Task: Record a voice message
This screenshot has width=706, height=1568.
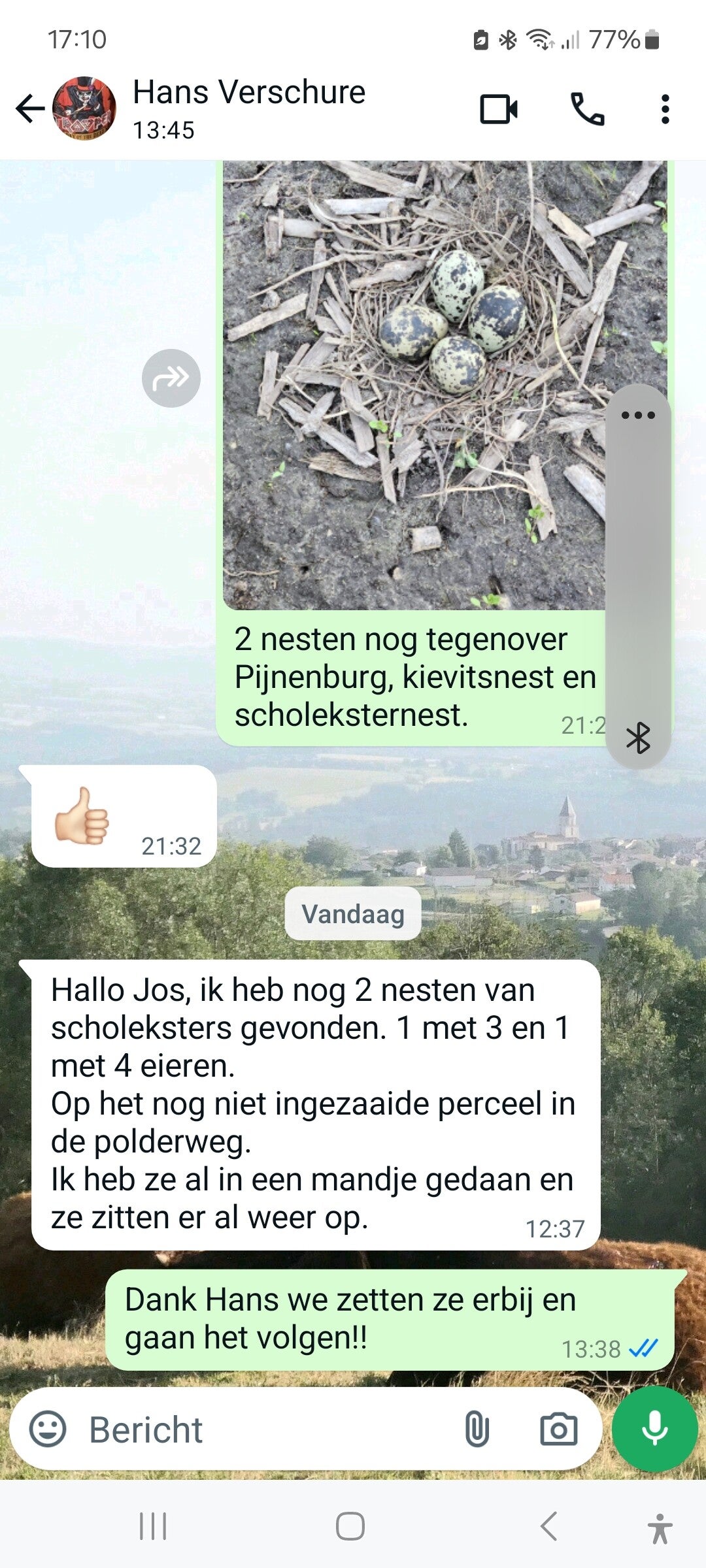Action: pyautogui.click(x=654, y=1429)
